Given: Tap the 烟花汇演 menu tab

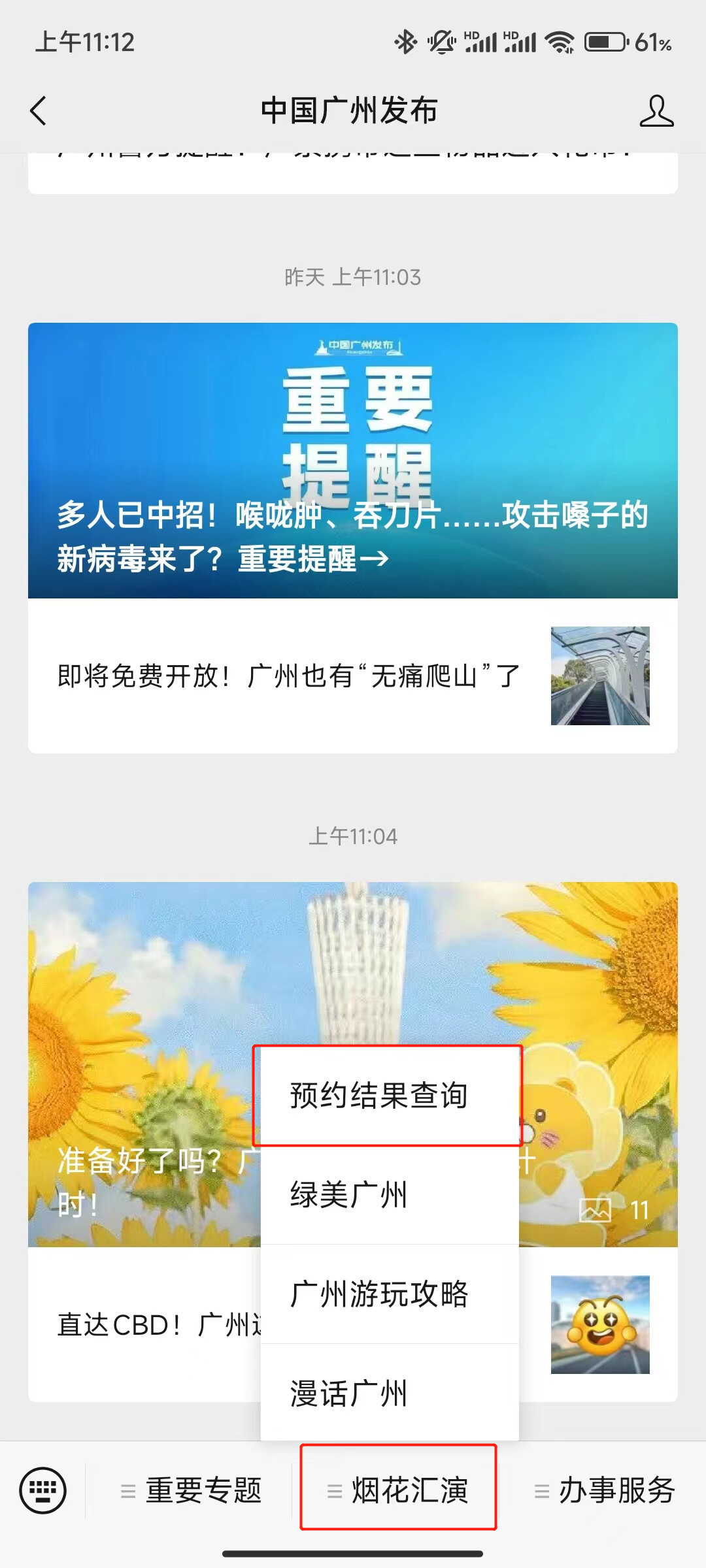Looking at the screenshot, I should [398, 1490].
